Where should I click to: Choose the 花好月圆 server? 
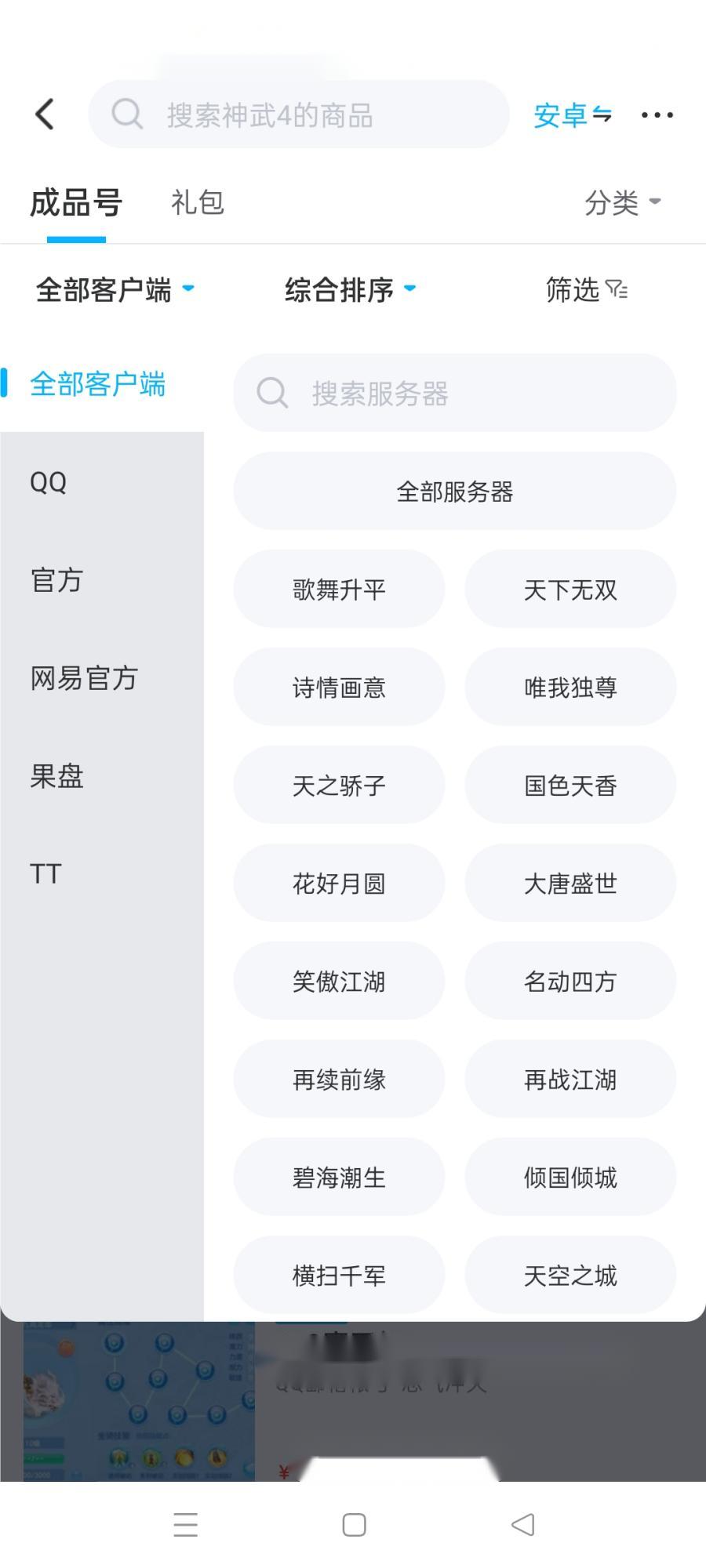click(339, 884)
